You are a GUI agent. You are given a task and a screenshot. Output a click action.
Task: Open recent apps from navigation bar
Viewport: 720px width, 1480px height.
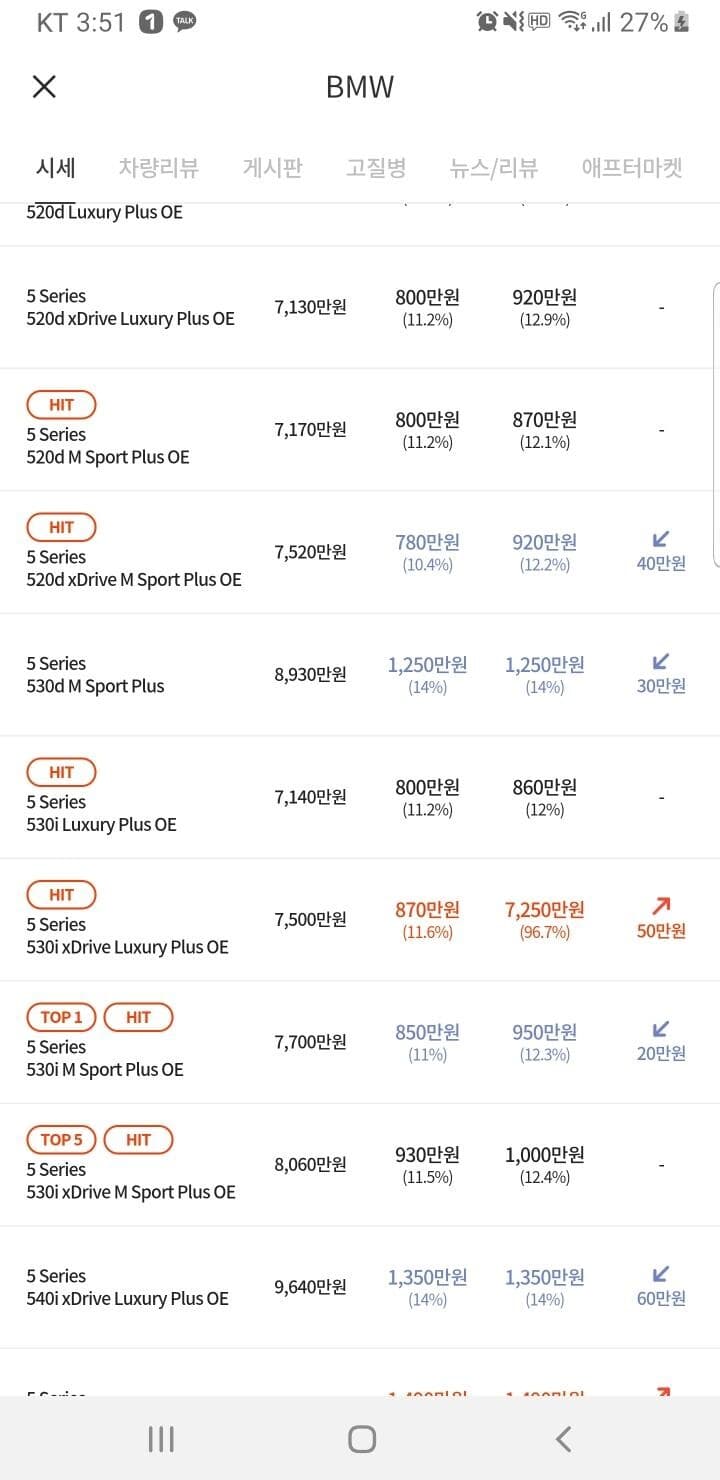coord(160,1438)
